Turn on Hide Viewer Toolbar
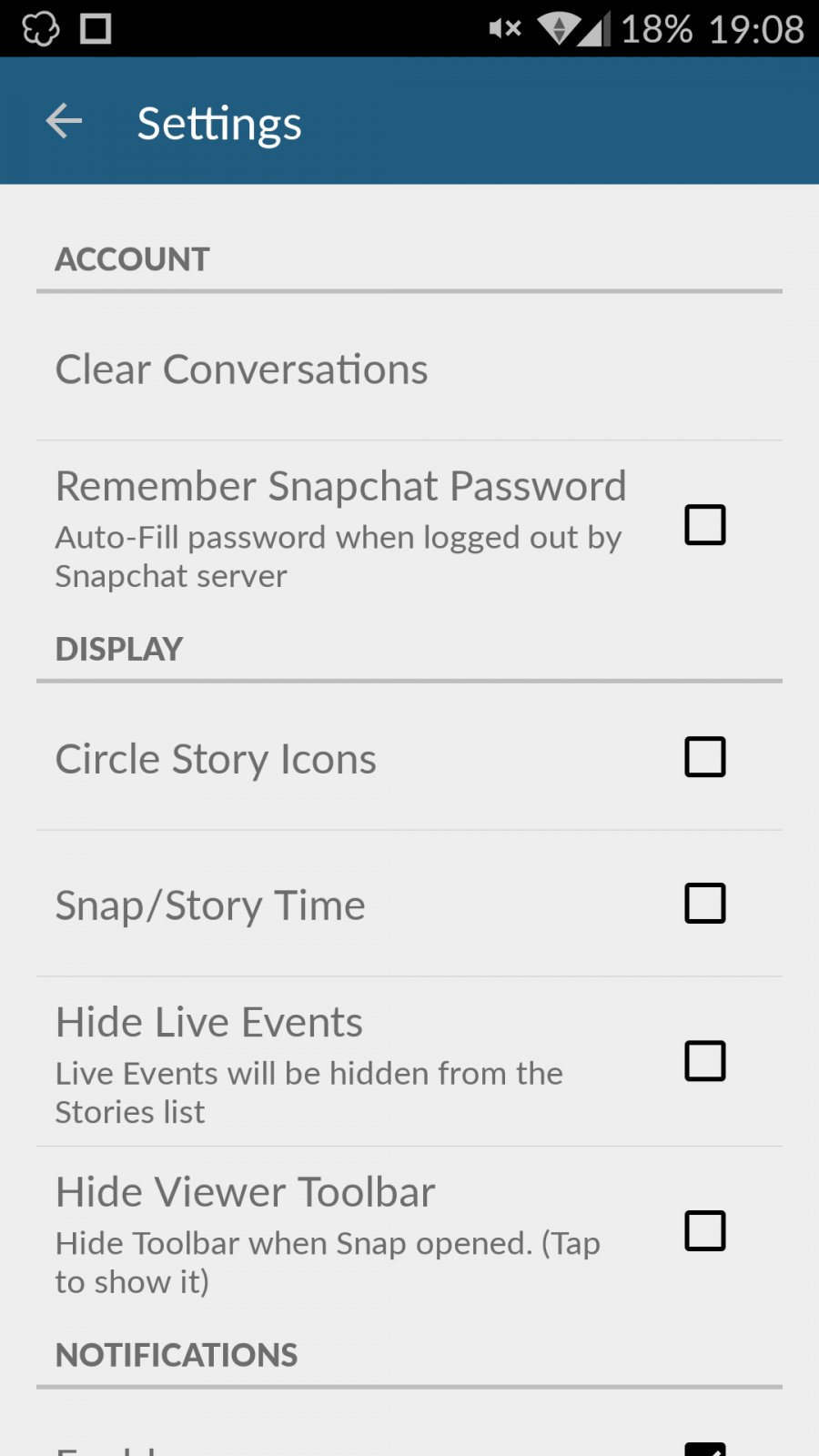 [705, 1231]
